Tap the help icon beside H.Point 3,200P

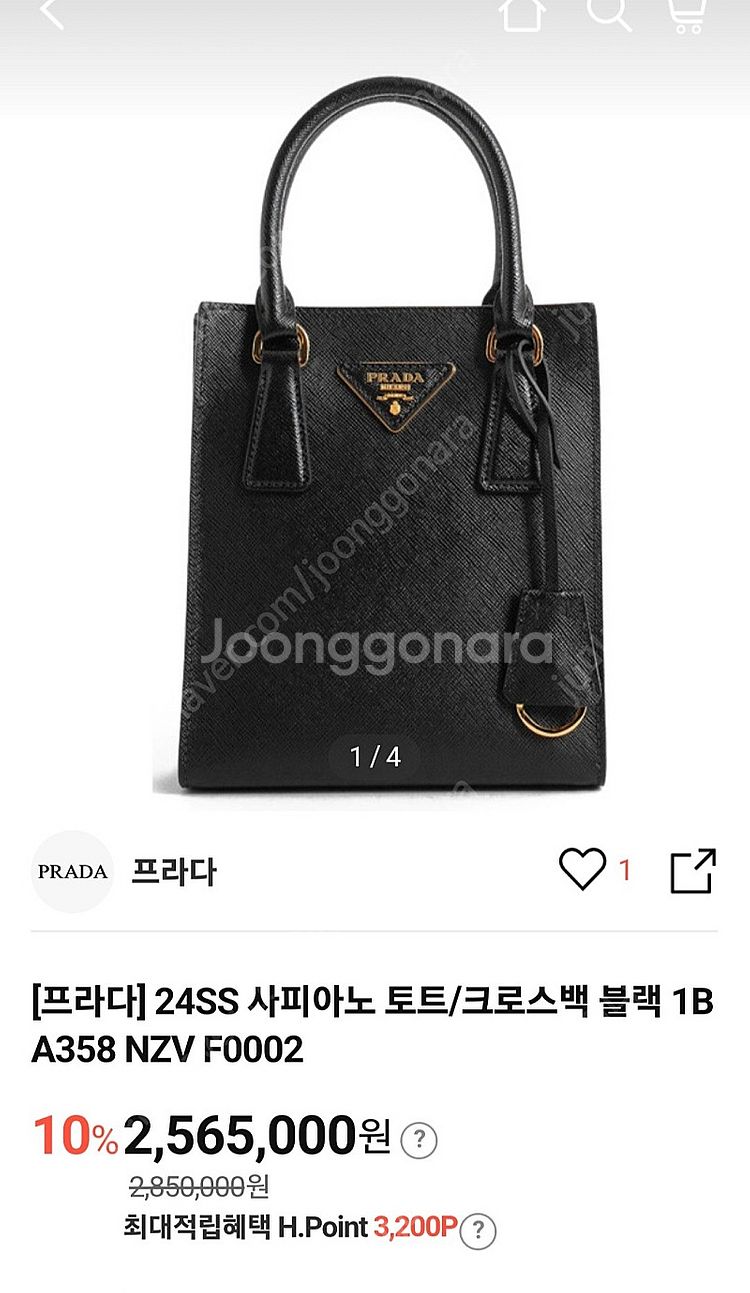pos(481,1229)
